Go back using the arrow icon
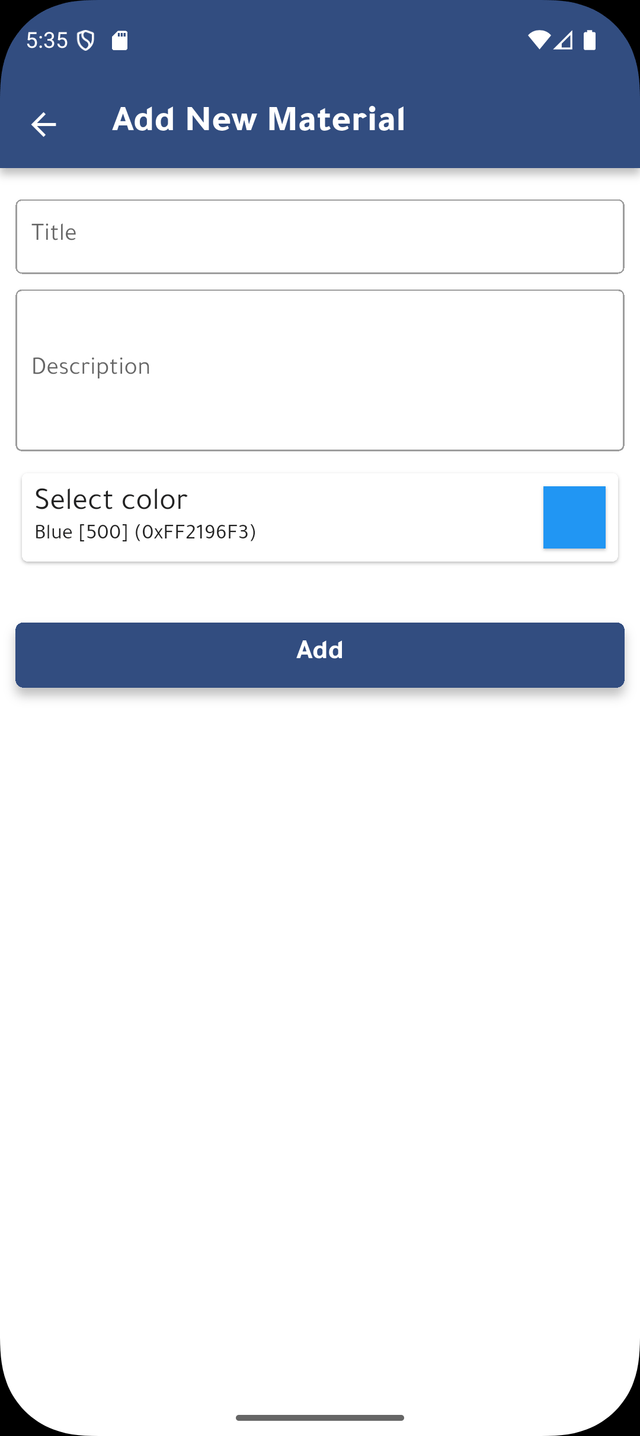 [x=43, y=124]
